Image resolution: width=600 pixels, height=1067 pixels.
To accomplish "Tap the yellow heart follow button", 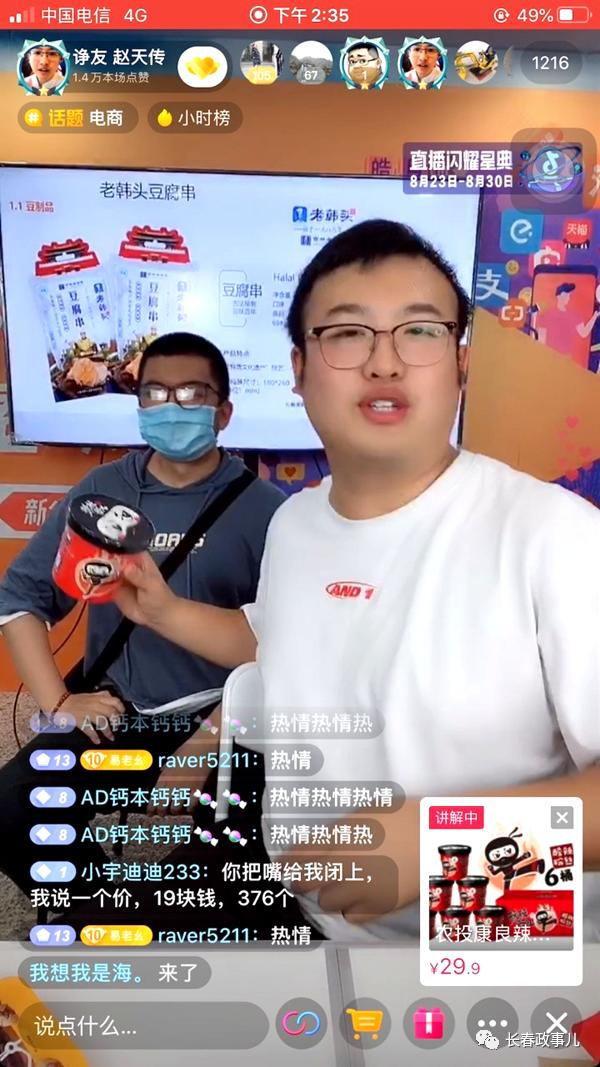I will pyautogui.click(x=203, y=67).
